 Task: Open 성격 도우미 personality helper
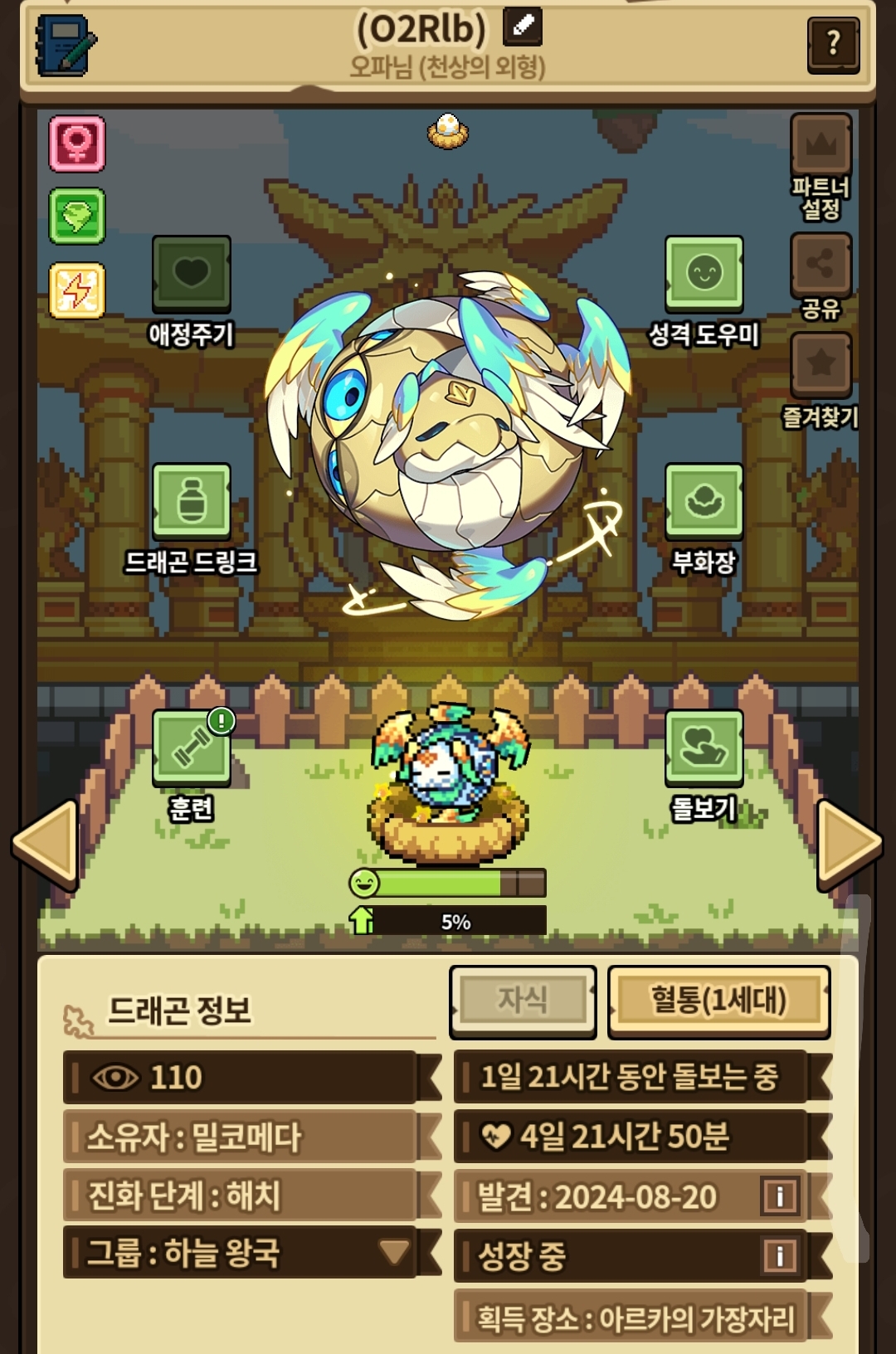point(704,274)
